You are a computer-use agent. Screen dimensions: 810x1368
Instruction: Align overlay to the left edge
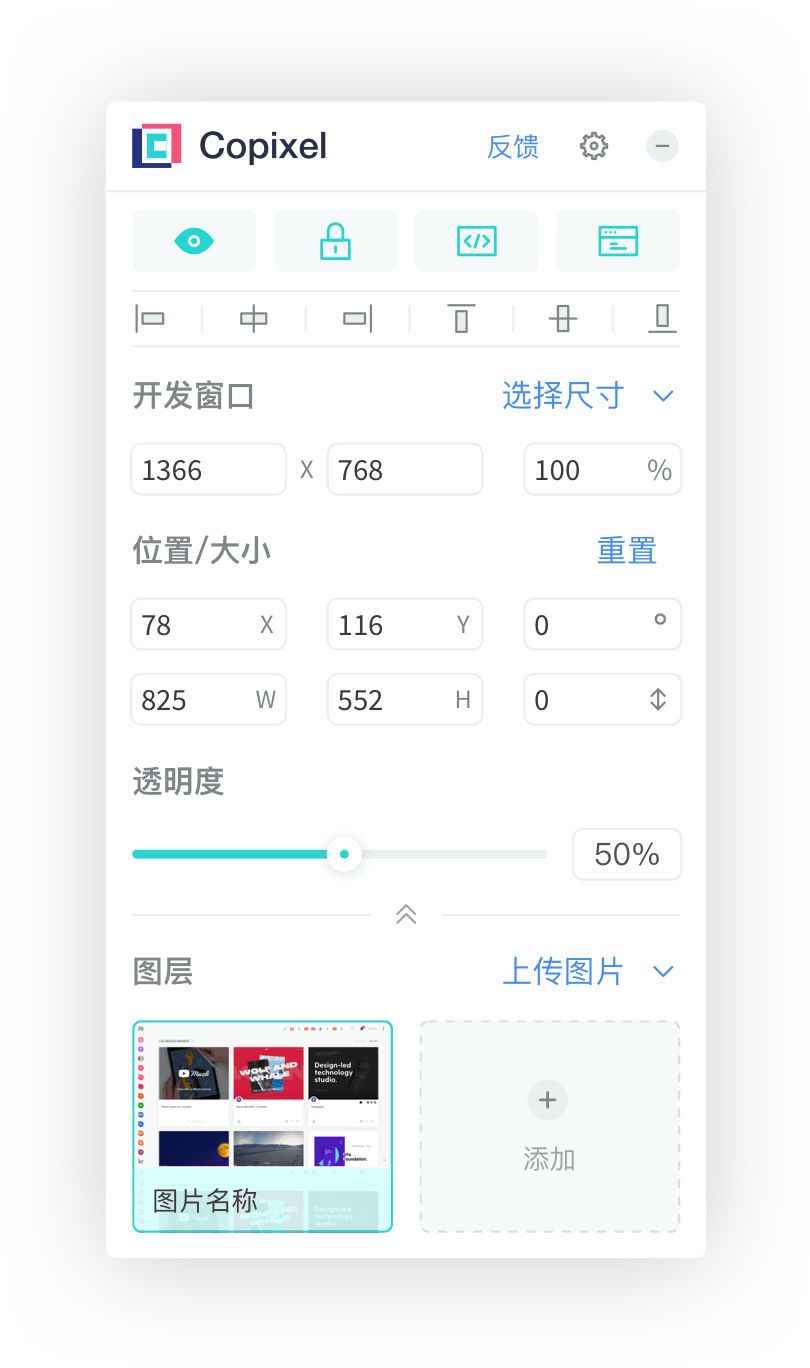150,319
